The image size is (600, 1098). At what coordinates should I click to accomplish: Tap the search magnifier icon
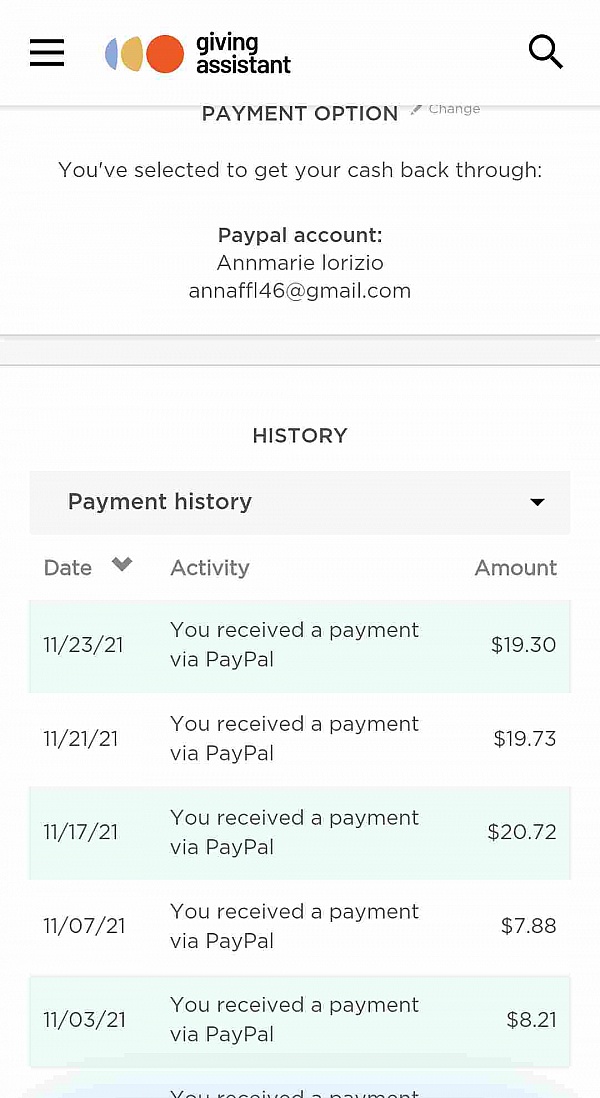pyautogui.click(x=545, y=53)
